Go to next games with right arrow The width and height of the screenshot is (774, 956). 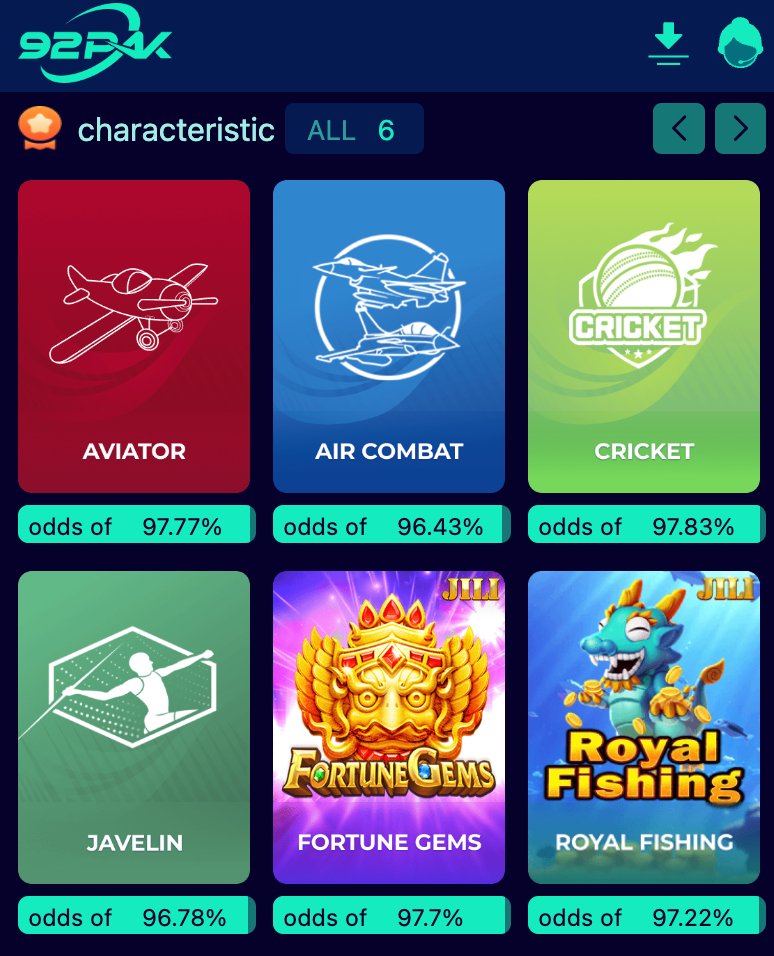pyautogui.click(x=740, y=129)
